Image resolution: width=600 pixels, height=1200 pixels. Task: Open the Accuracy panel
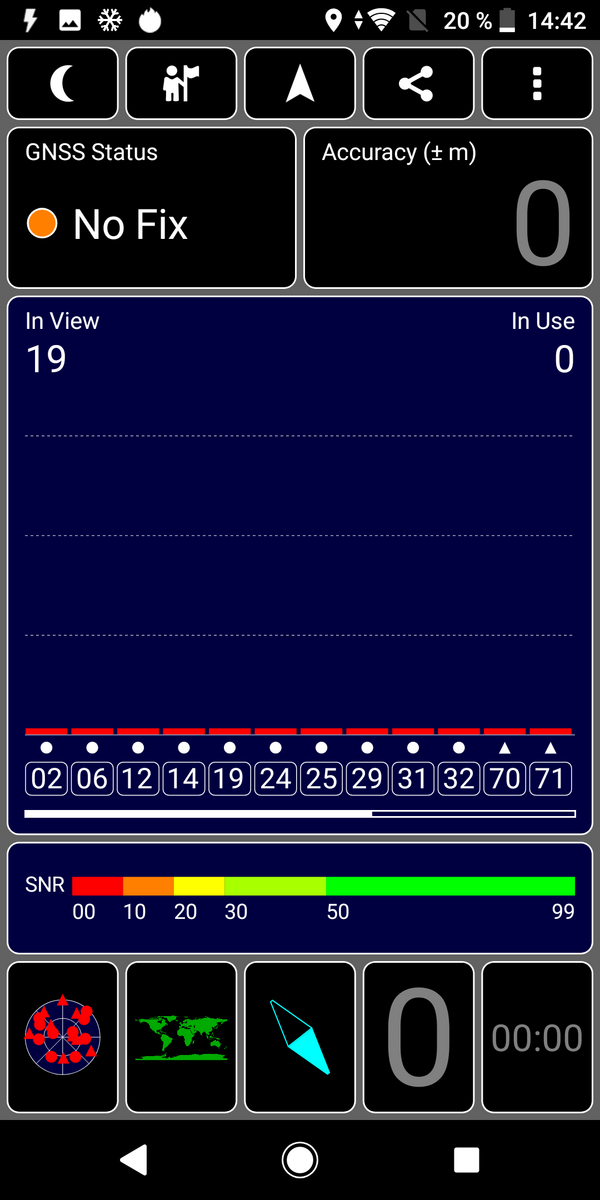point(448,208)
